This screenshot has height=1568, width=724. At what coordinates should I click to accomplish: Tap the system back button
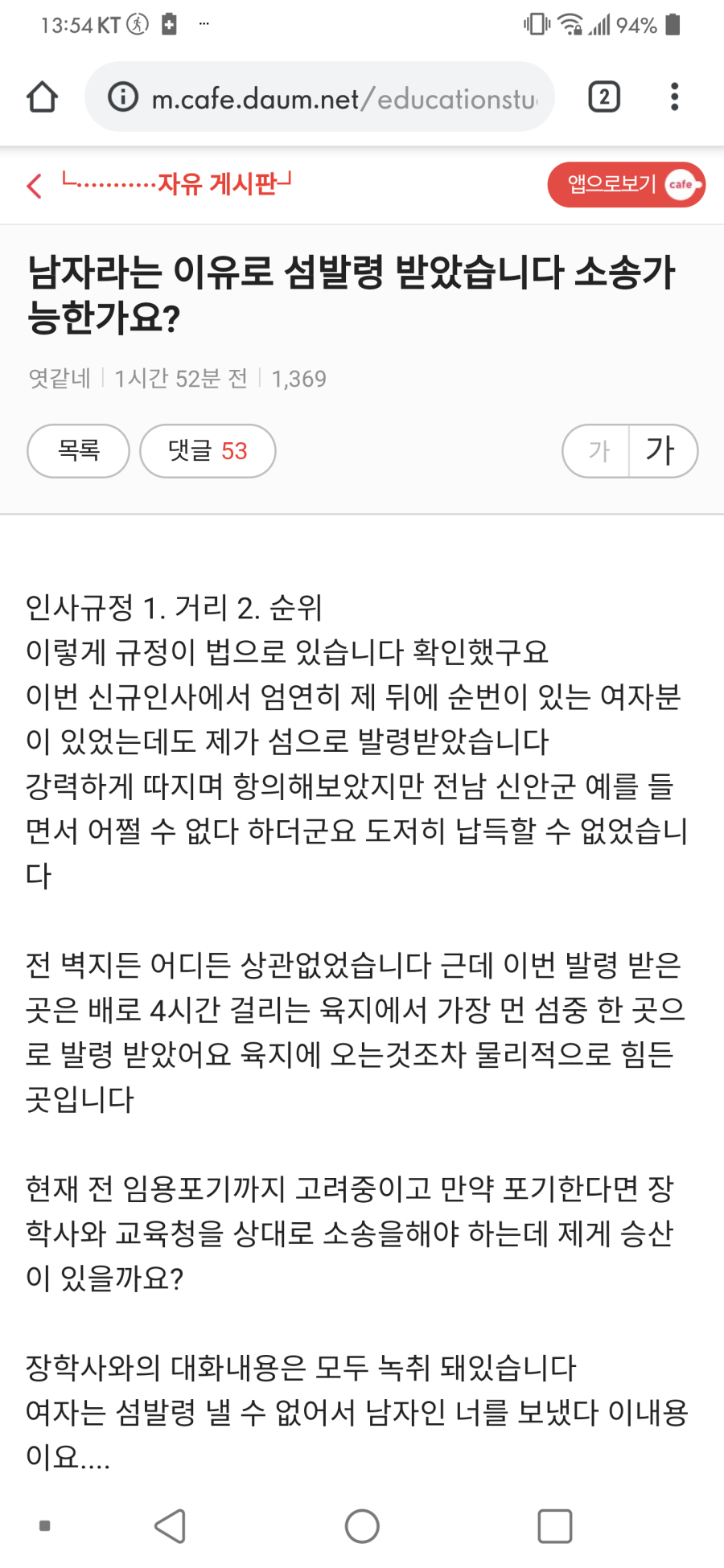point(171,1525)
